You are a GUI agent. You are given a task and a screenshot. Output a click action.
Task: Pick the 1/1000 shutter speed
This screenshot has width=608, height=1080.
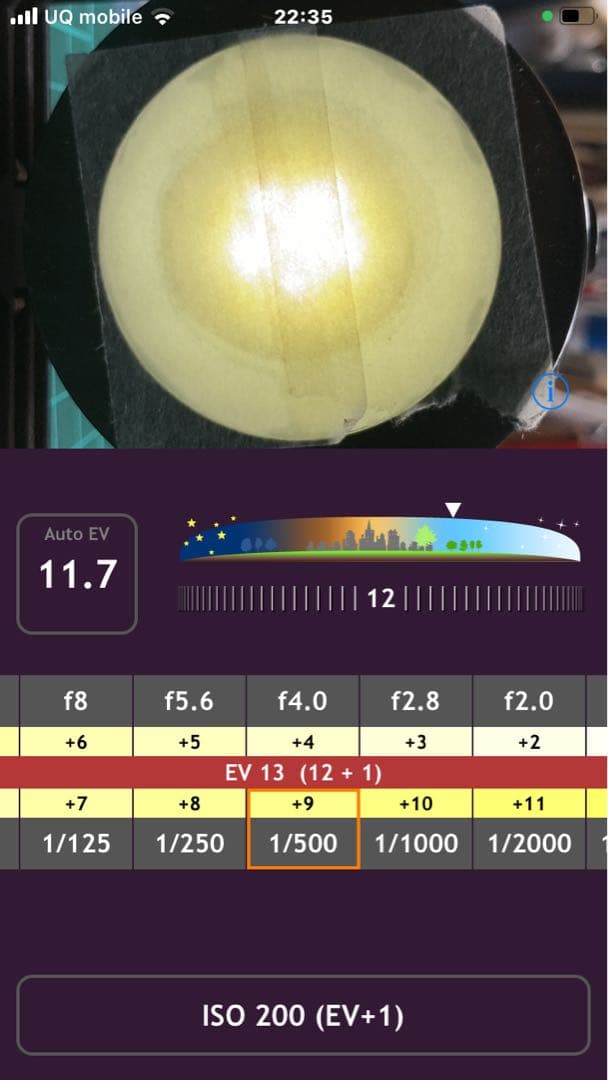pyautogui.click(x=415, y=843)
